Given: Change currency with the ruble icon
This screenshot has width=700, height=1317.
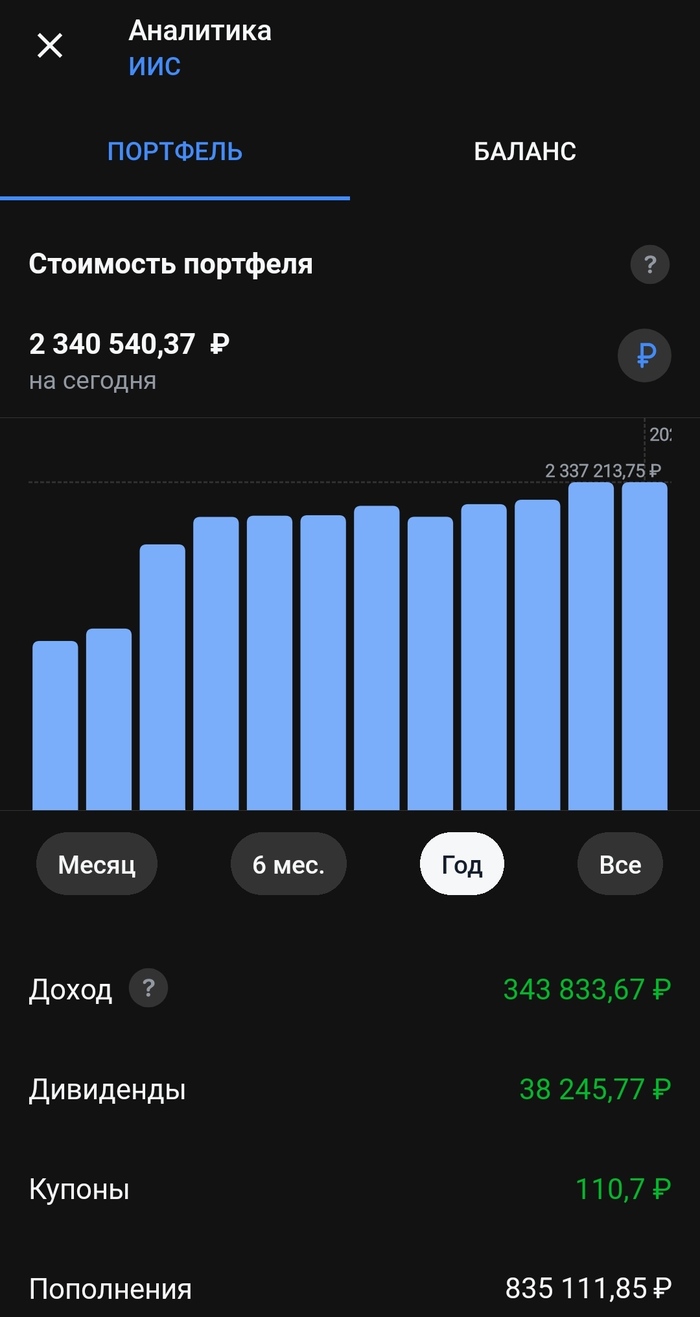Looking at the screenshot, I should 644,355.
